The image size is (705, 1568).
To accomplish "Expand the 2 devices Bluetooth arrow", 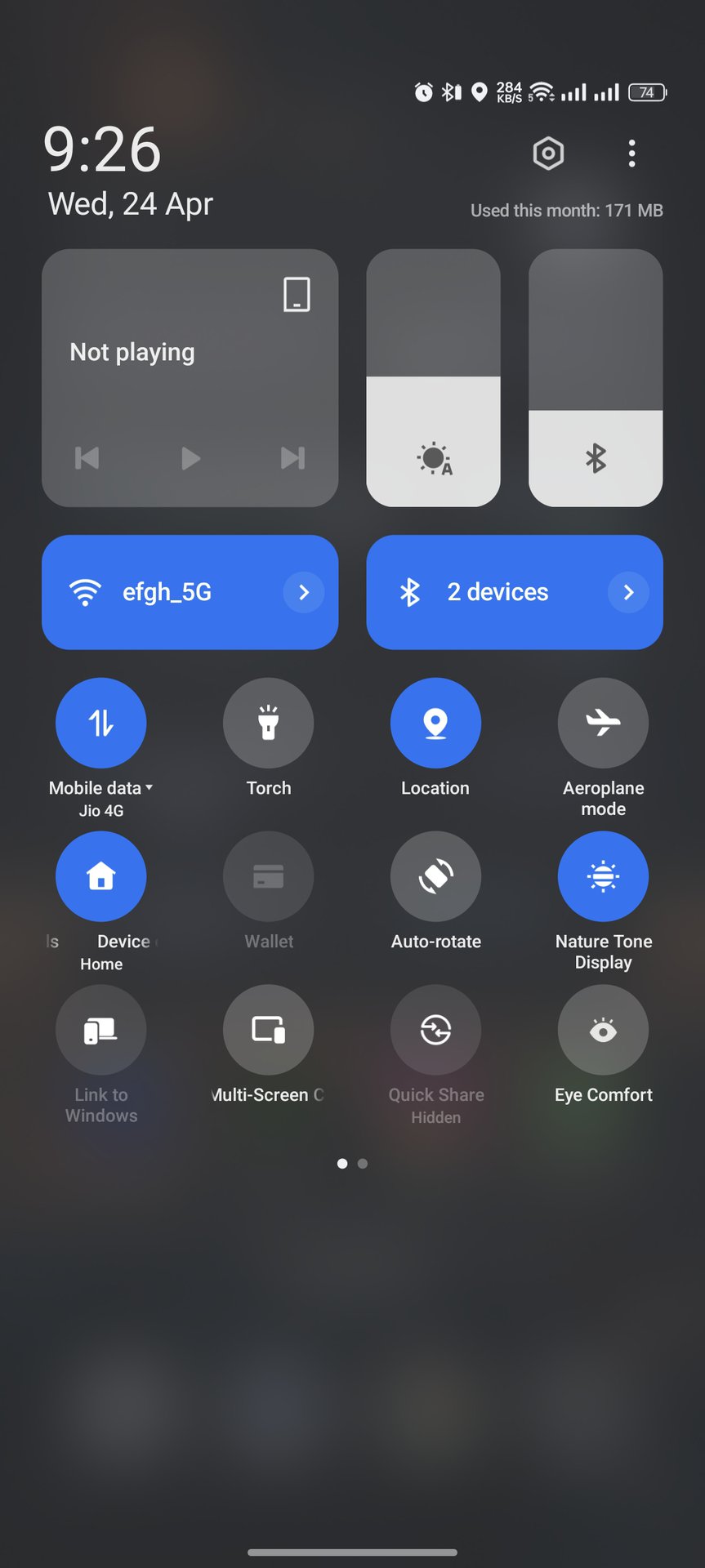I will (628, 592).
